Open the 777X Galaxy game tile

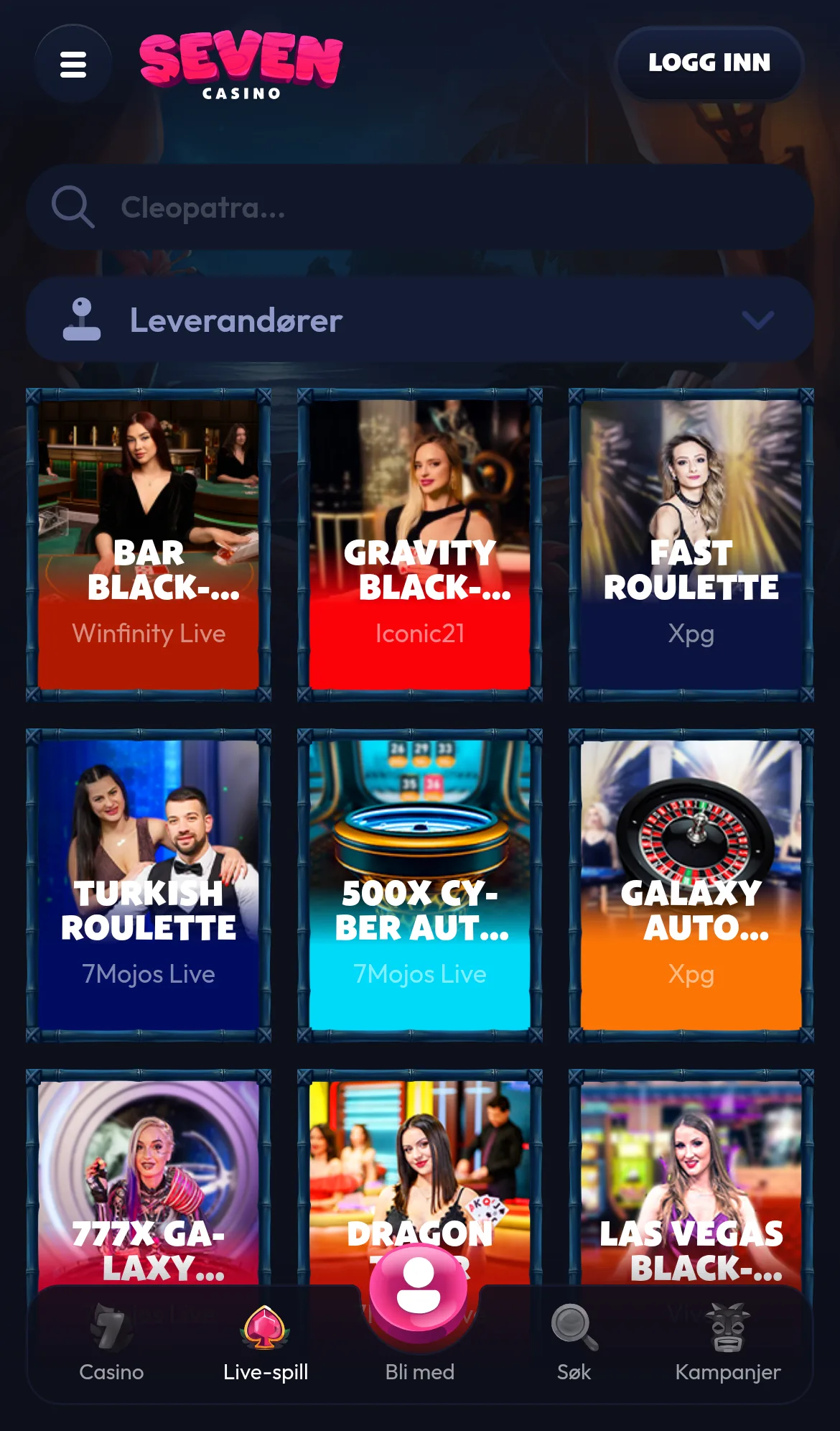tap(149, 1178)
